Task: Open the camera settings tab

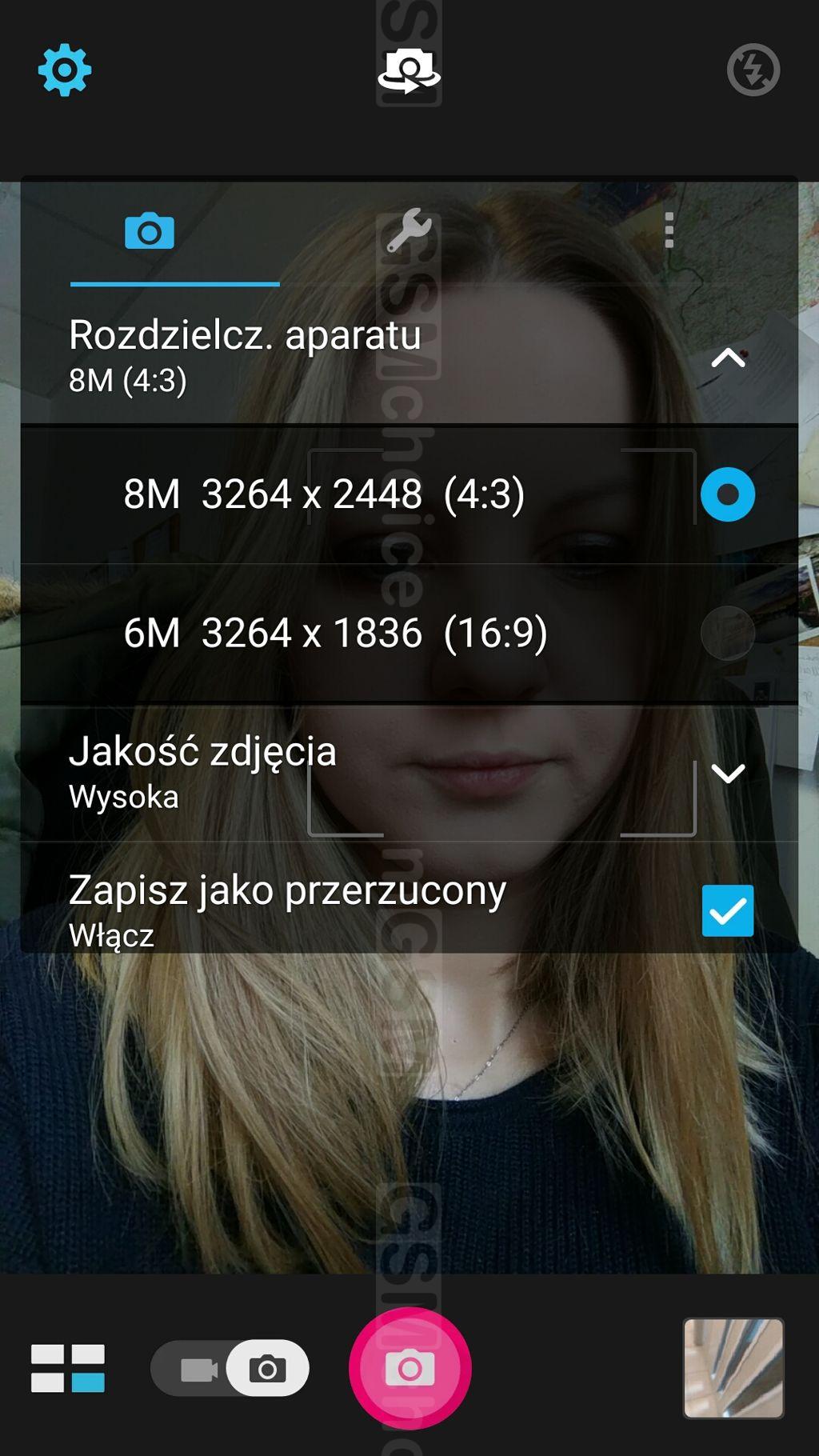Action: [x=150, y=232]
